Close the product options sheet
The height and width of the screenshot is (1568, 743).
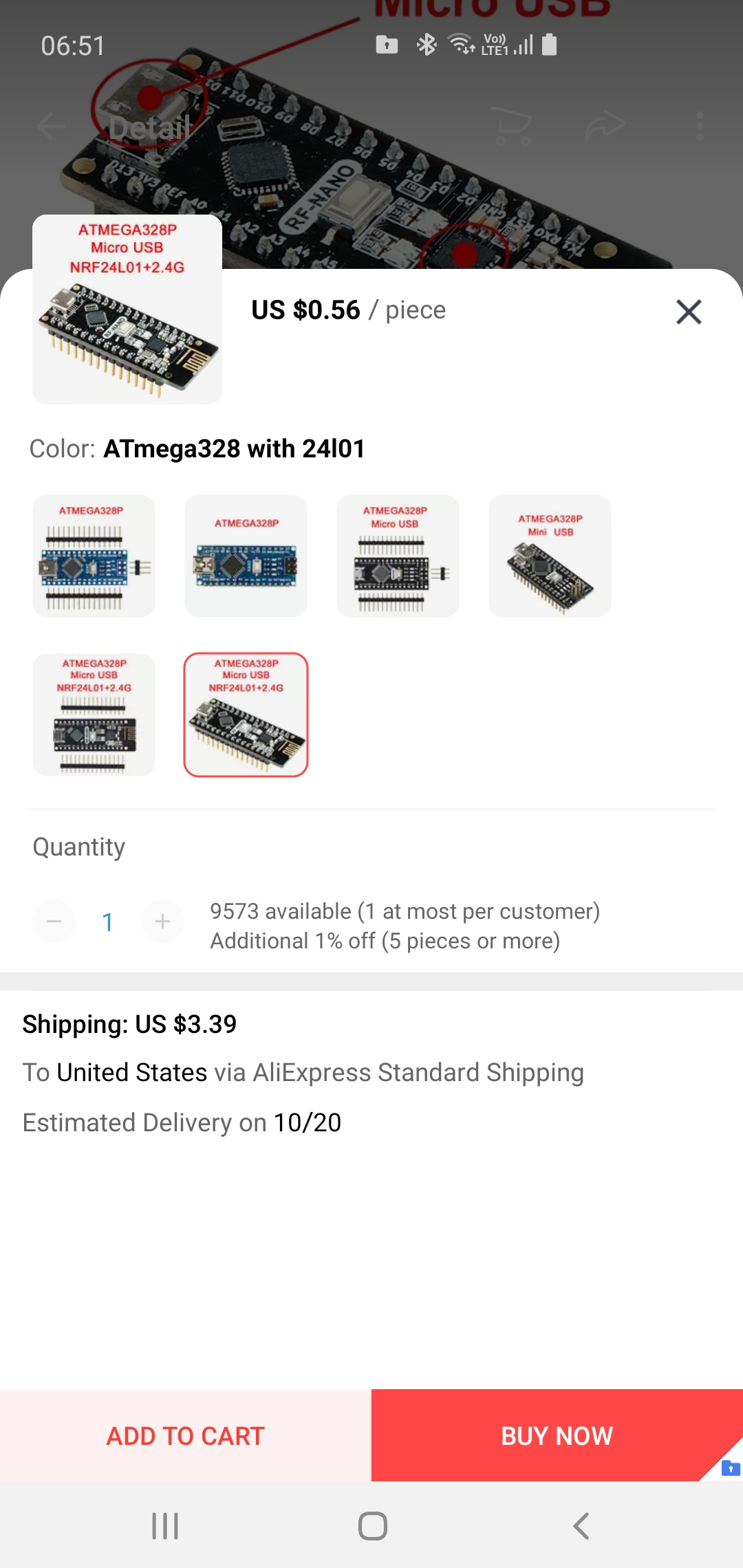(689, 312)
